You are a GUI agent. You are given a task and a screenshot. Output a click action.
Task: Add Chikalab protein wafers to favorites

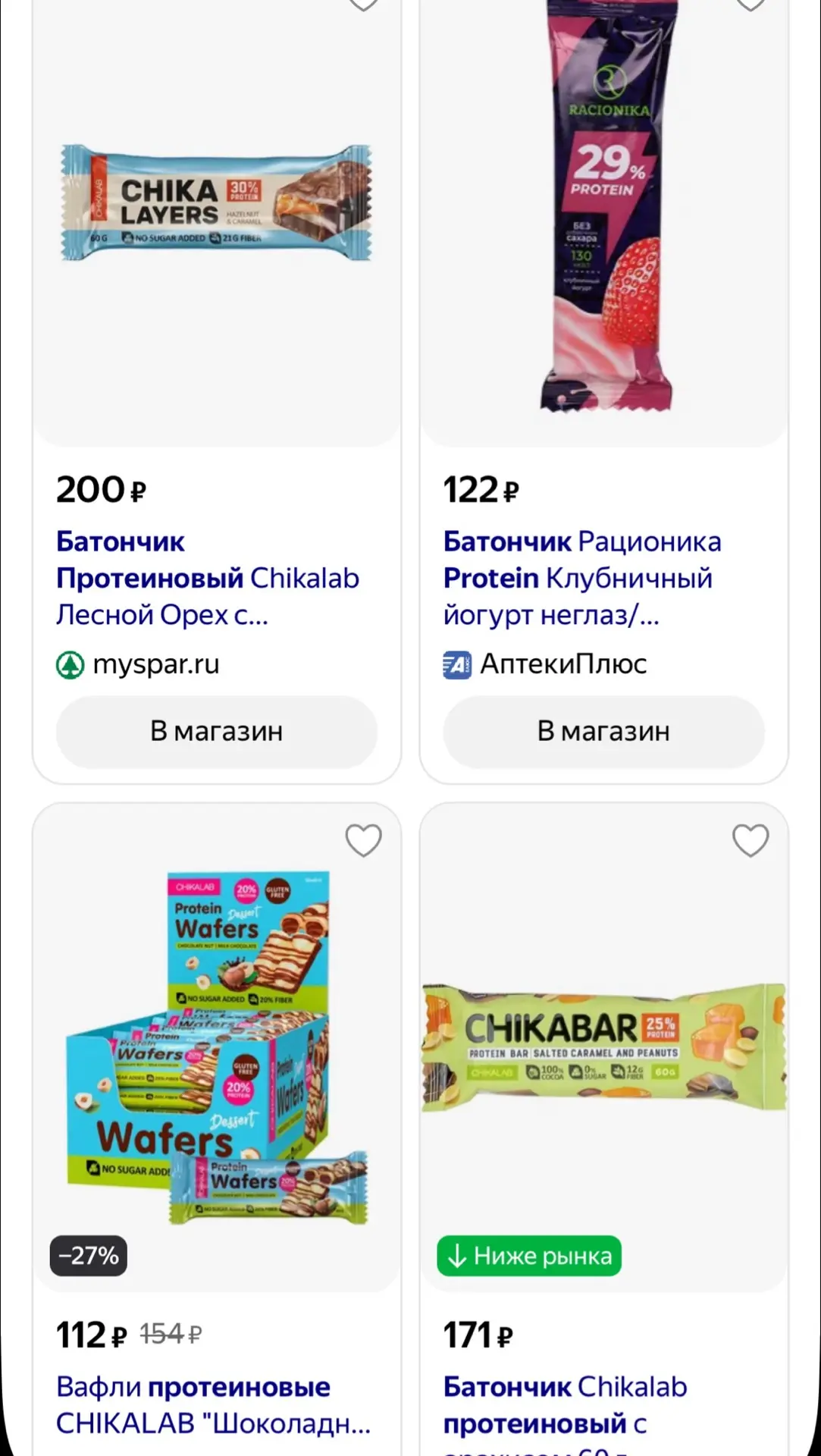click(x=363, y=840)
